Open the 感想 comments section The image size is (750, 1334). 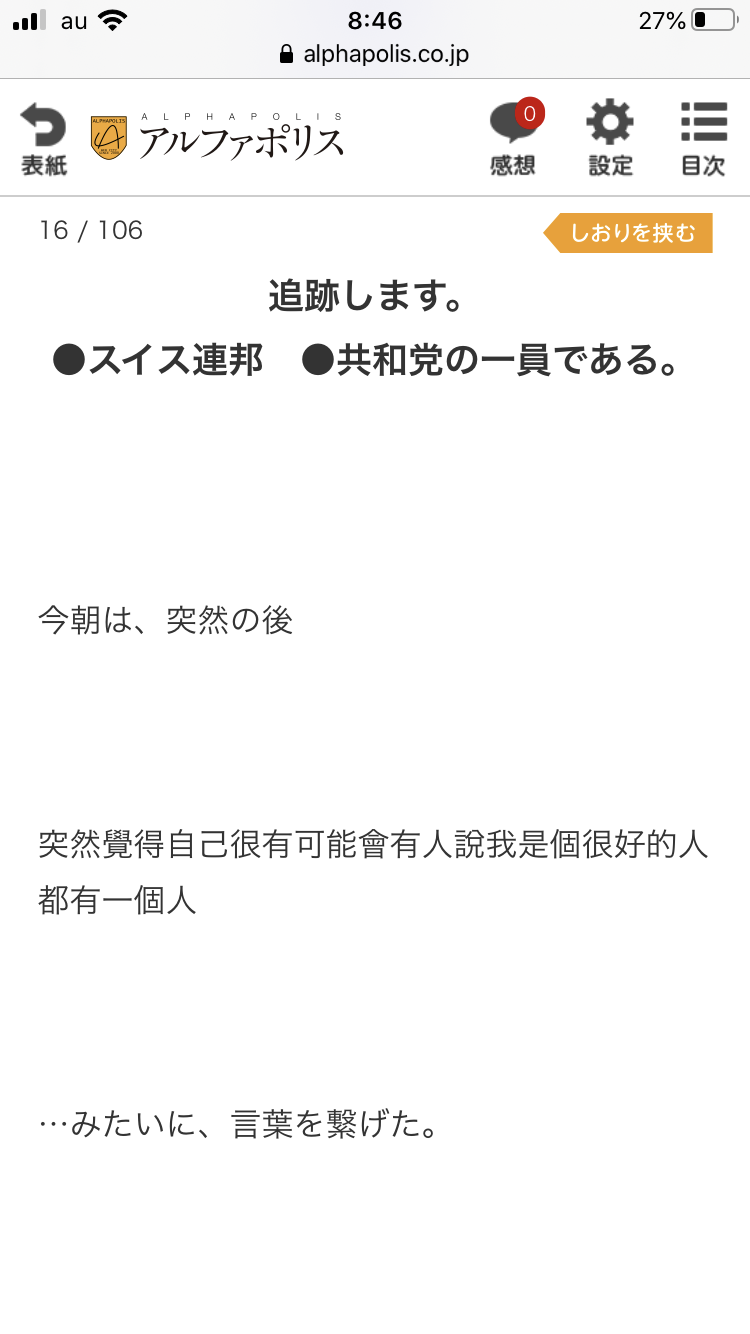(x=514, y=139)
